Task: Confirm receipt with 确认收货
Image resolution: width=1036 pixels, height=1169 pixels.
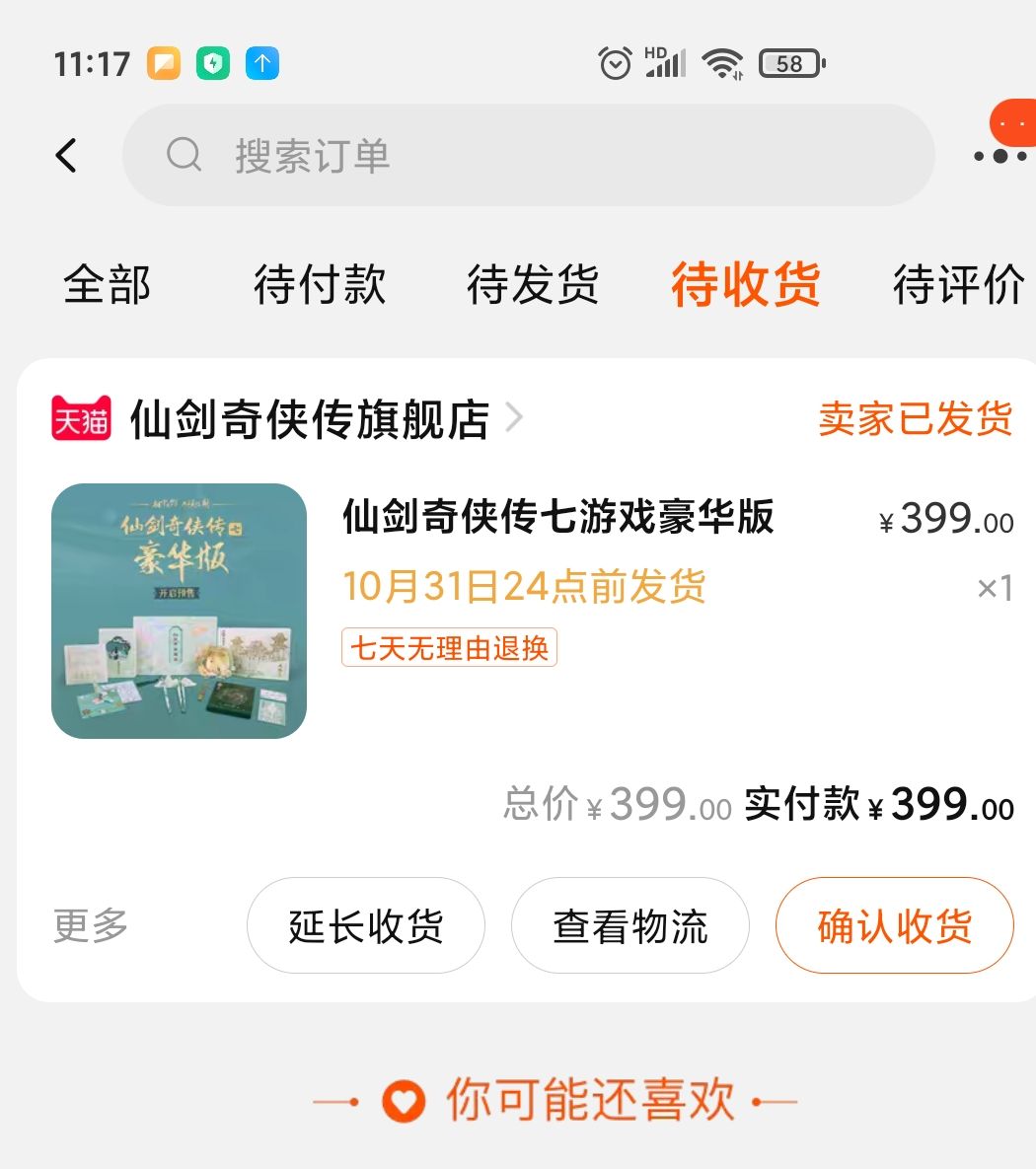Action: tap(895, 926)
